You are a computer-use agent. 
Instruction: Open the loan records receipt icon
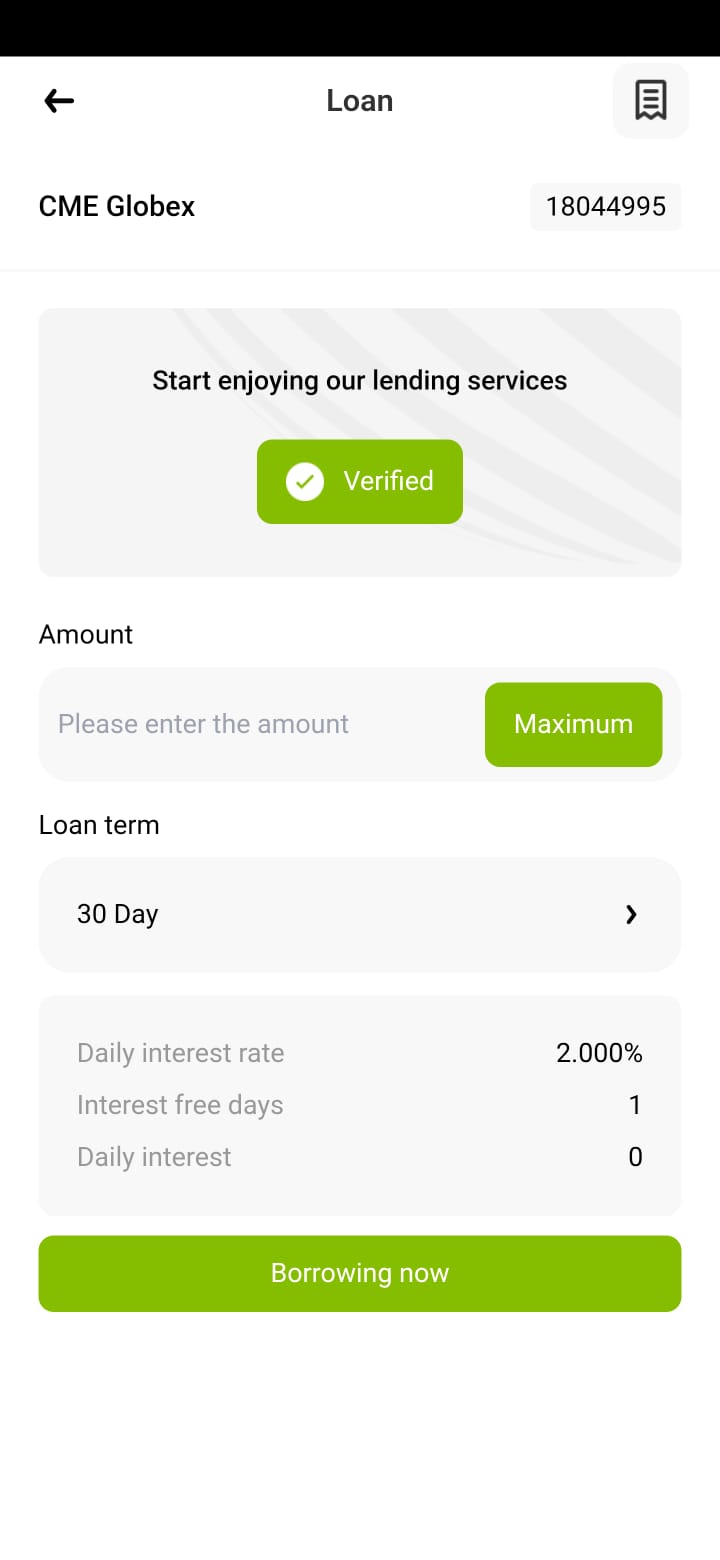(651, 100)
